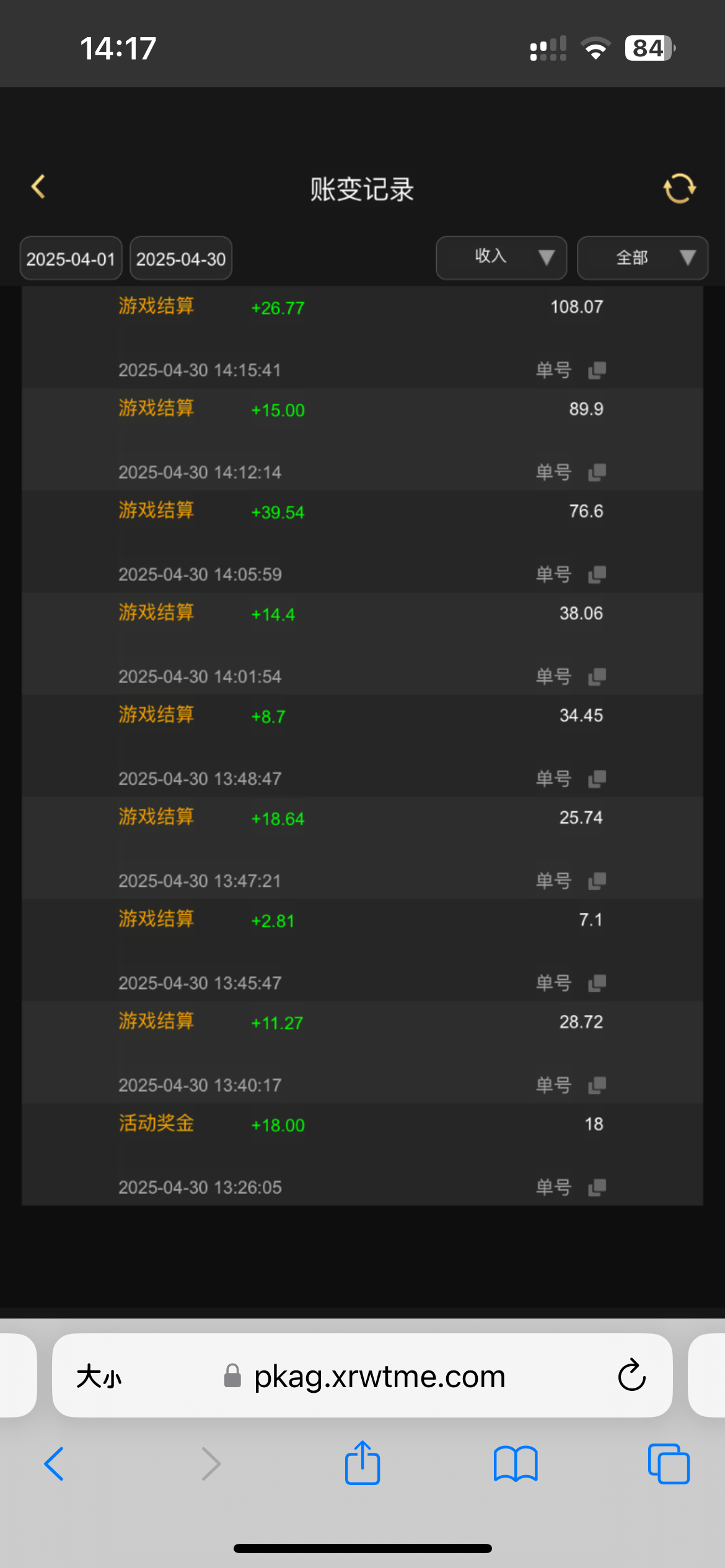Viewport: 725px width, 1568px height.
Task: Copy 单号 for record at 13:48:47
Action: 597,779
